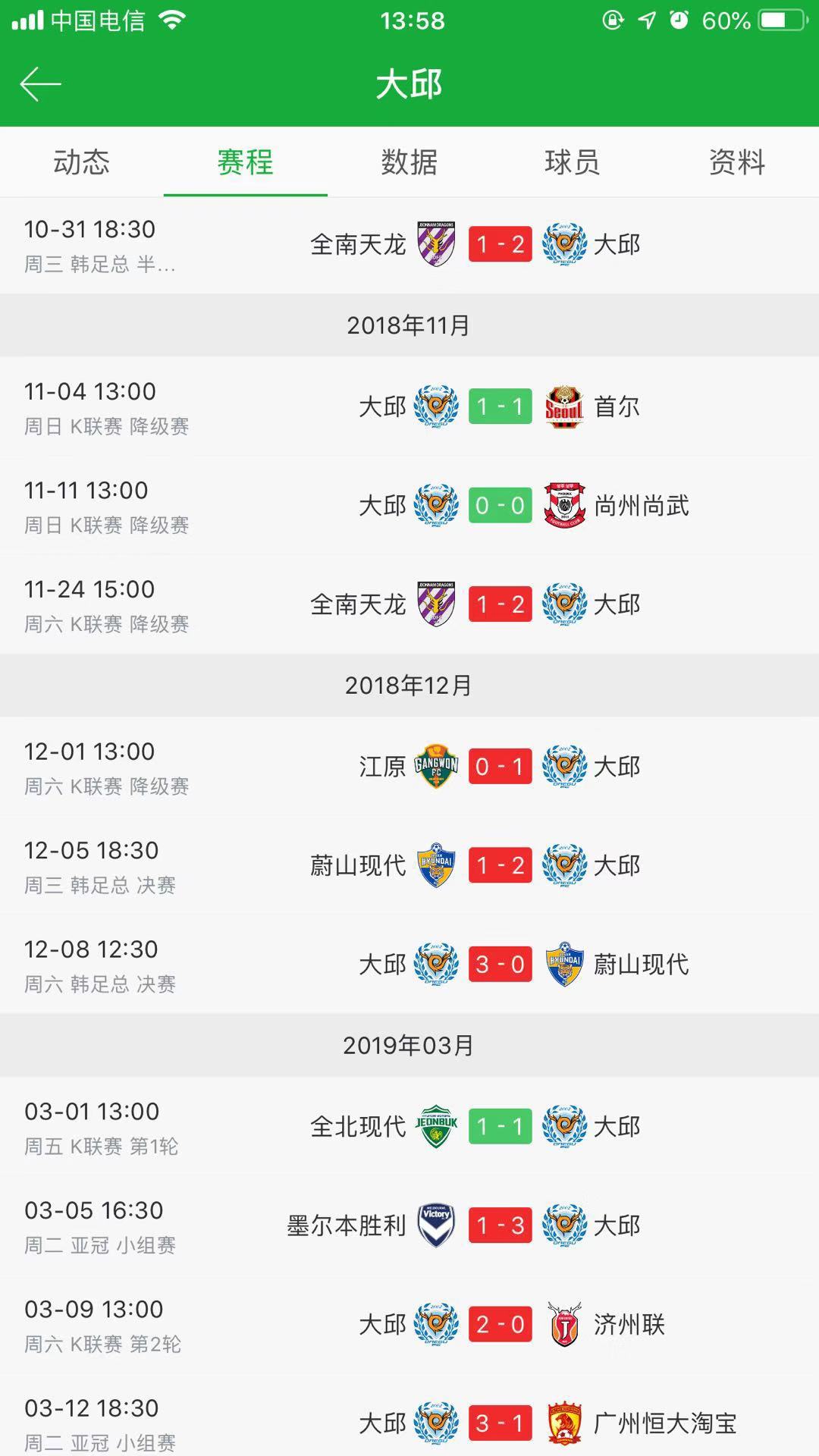Switch to the 数据 tab
The width and height of the screenshot is (819, 1456).
409,162
